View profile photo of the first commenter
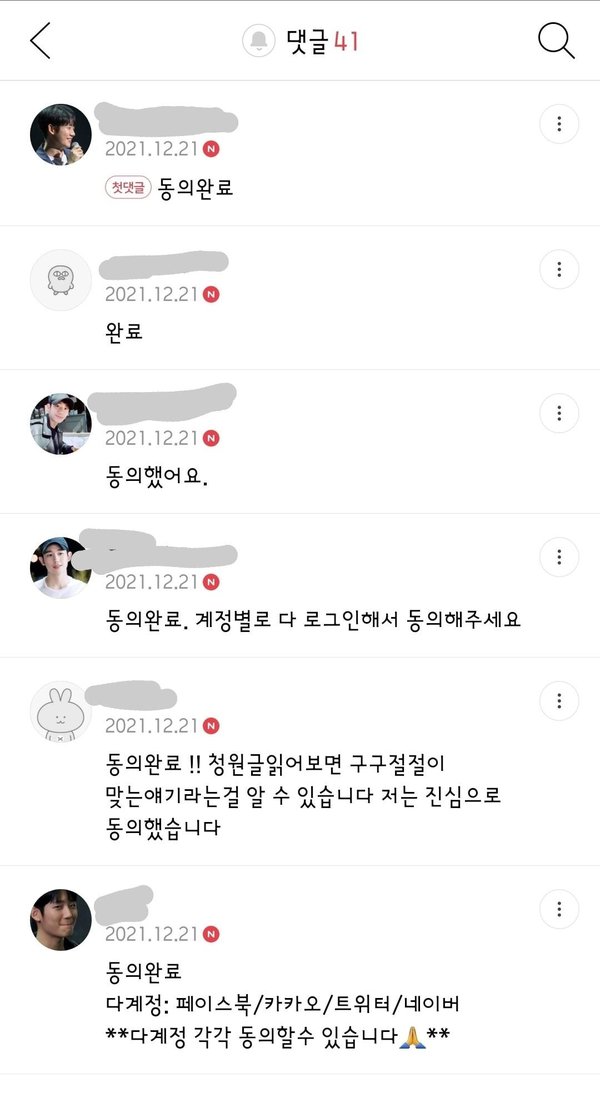The image size is (600, 1093). point(61,135)
